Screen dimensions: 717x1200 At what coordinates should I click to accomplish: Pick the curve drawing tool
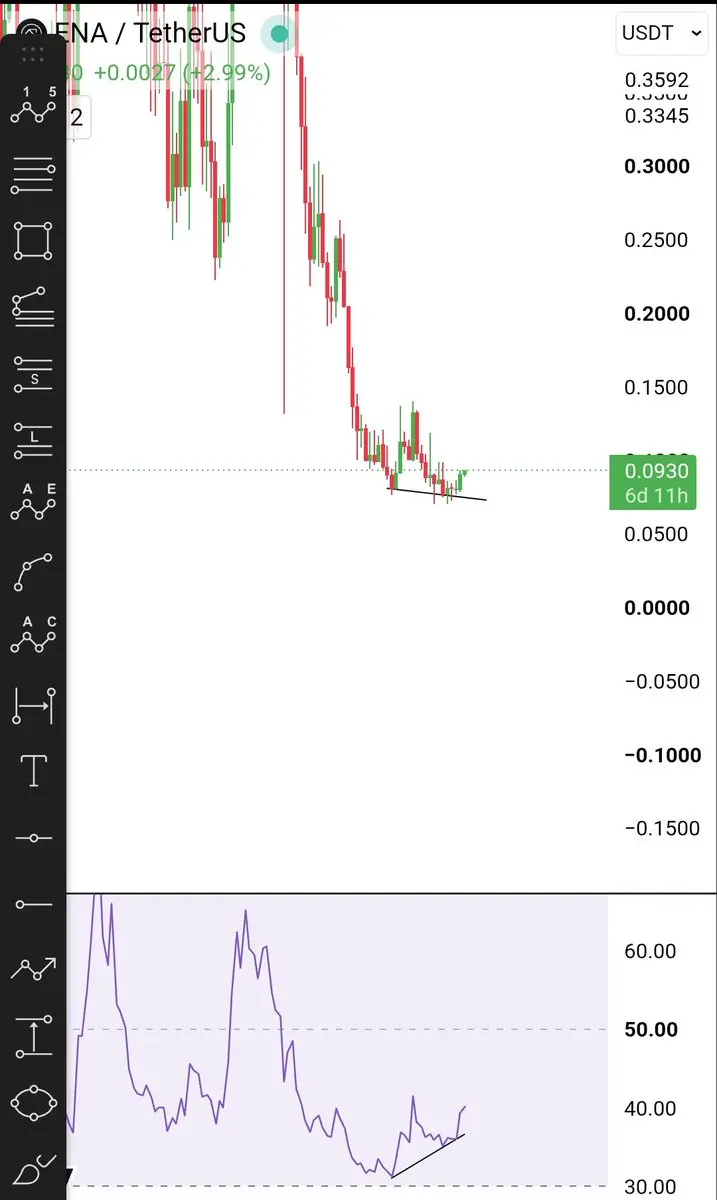pos(33,573)
